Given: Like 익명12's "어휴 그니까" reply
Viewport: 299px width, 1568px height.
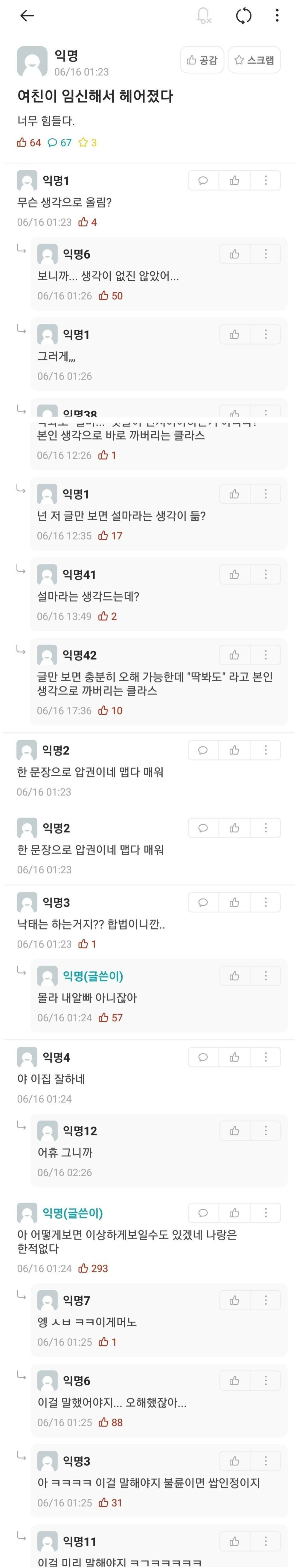Looking at the screenshot, I should coord(234,1131).
